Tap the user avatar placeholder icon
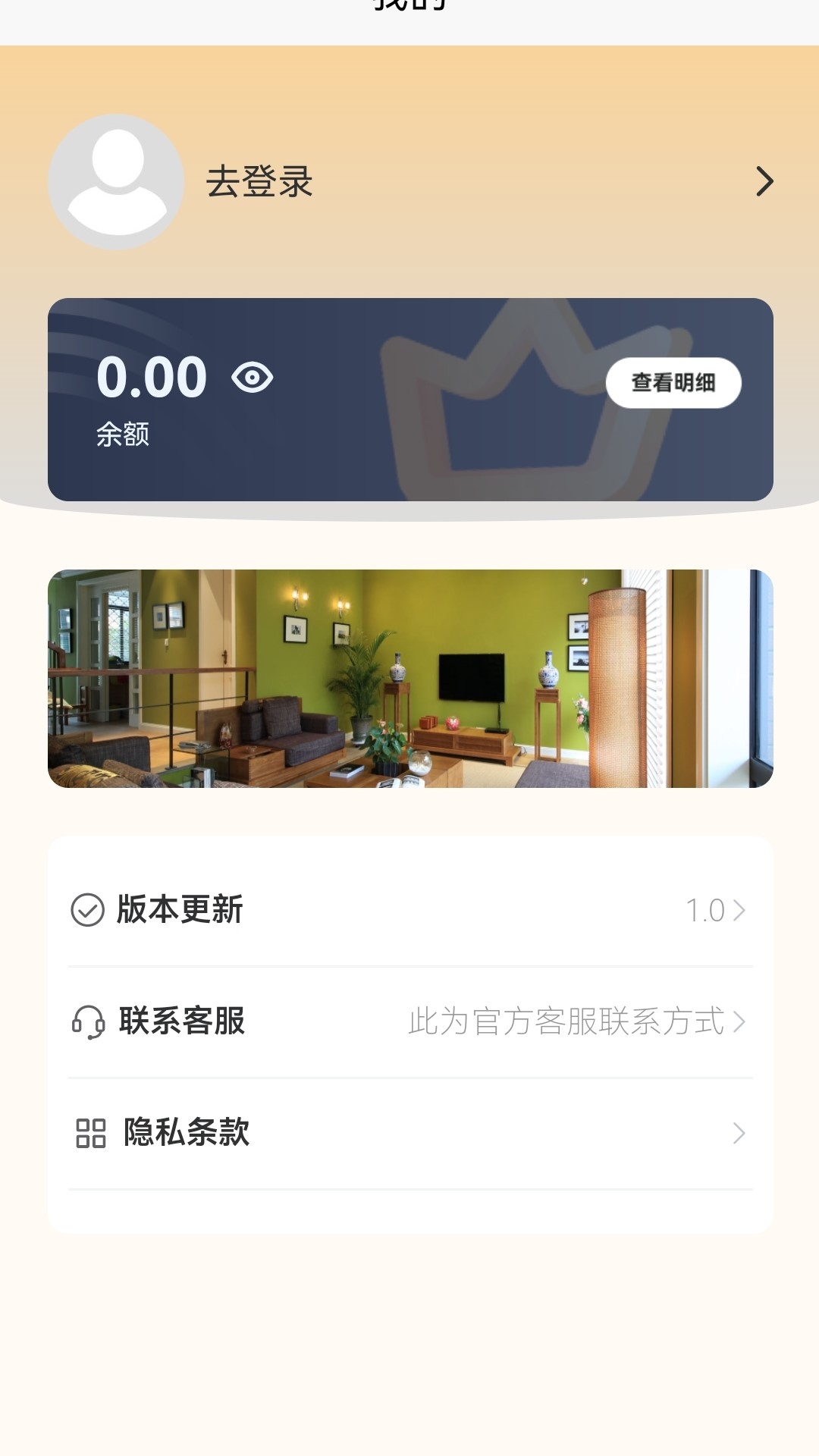 pyautogui.click(x=115, y=182)
